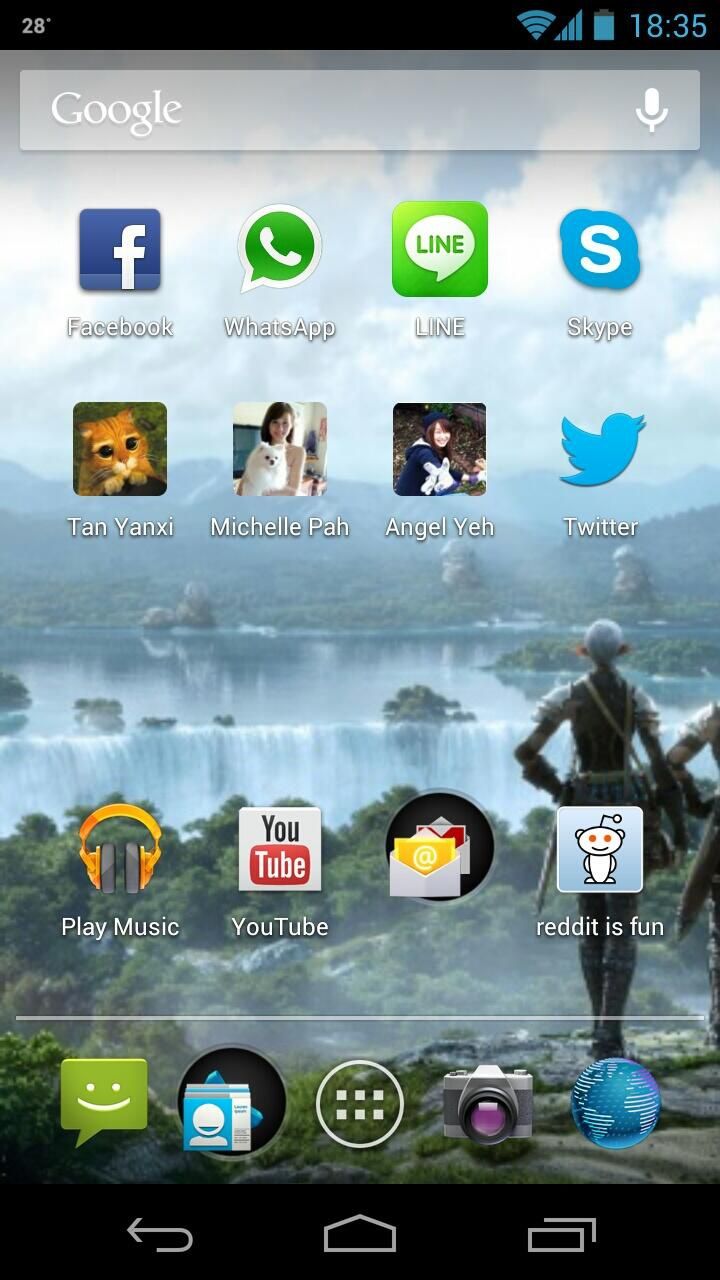This screenshot has height=1280, width=720.
Task: Open Tan Yanxi contact shortcut
Action: pyautogui.click(x=120, y=450)
